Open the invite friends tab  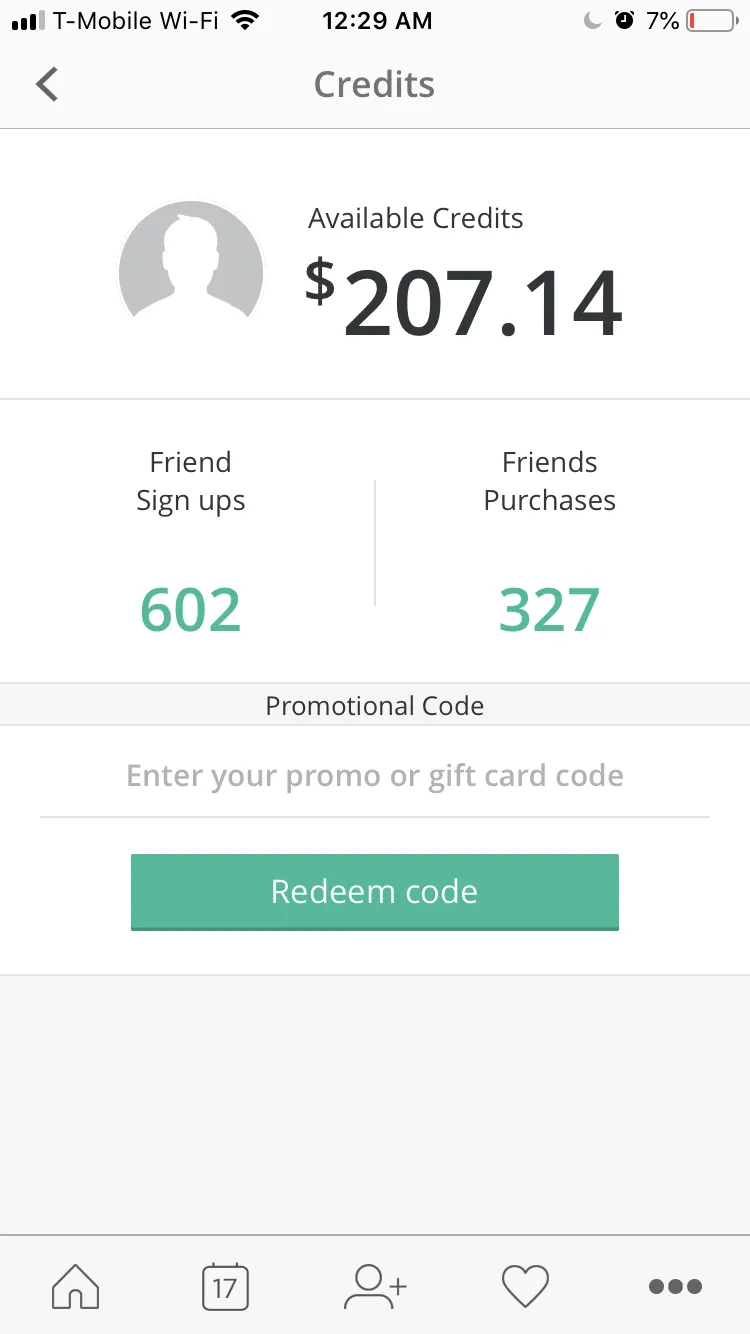[x=375, y=1286]
